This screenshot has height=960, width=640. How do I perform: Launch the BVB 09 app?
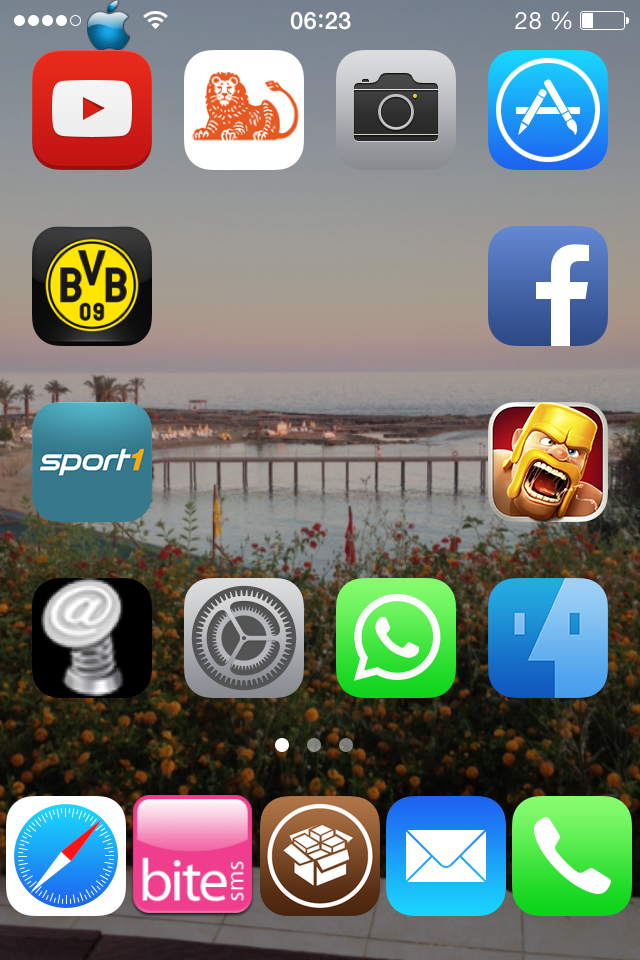click(92, 286)
